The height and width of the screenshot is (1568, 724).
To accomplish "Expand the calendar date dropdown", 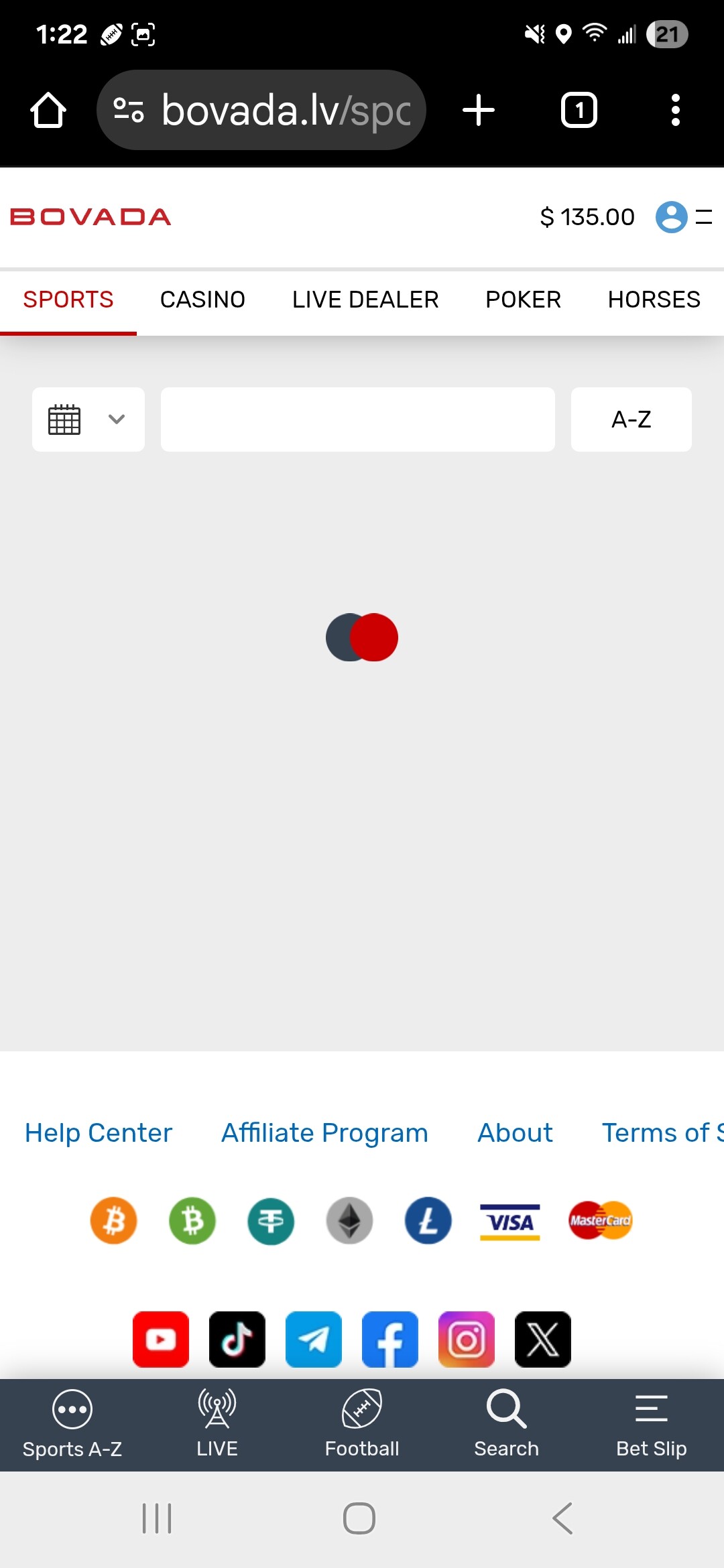I will pos(88,419).
